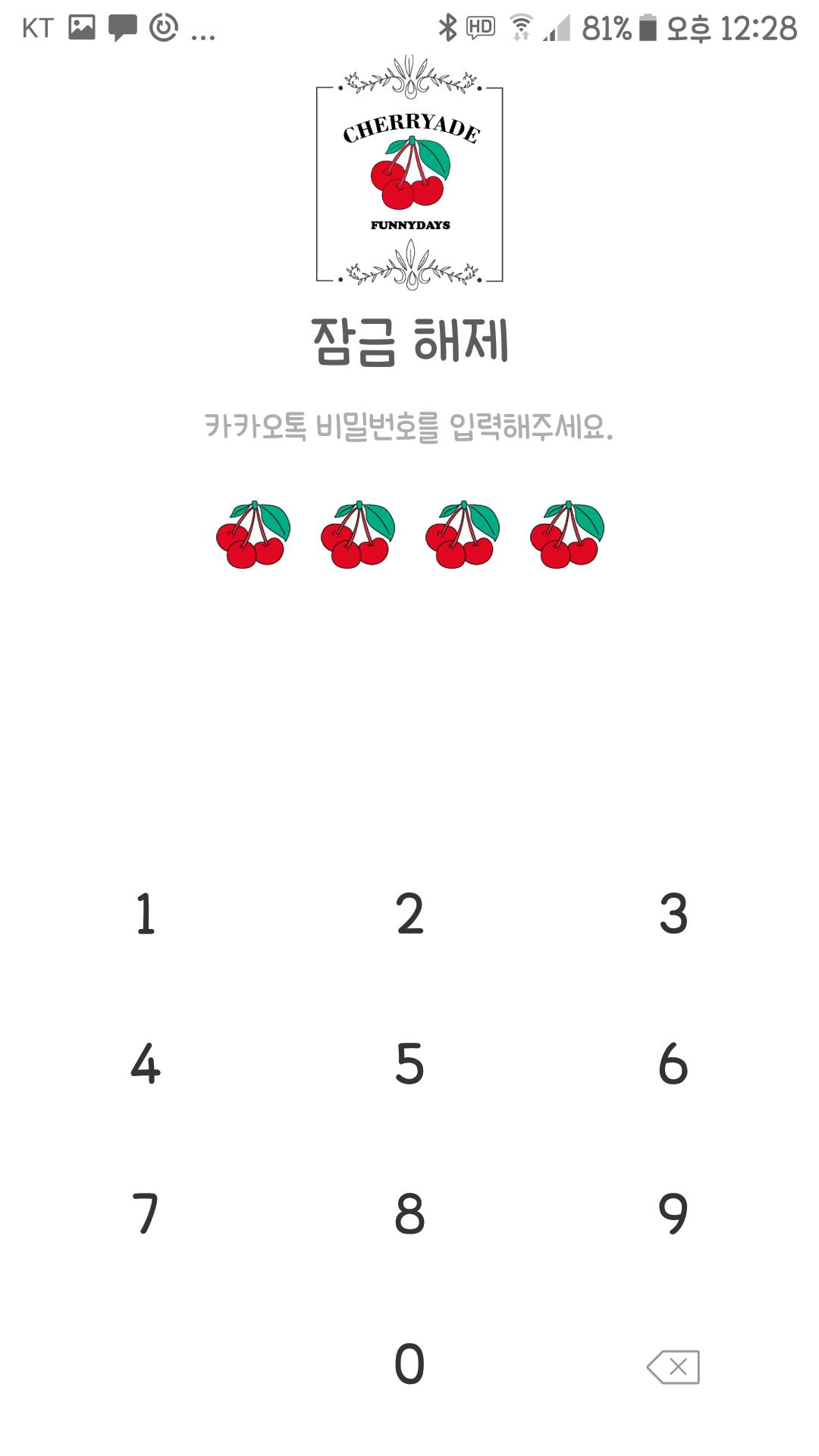This screenshot has height=1456, width=819.
Task: Select digit 3 on the keypad
Action: pos(673,913)
